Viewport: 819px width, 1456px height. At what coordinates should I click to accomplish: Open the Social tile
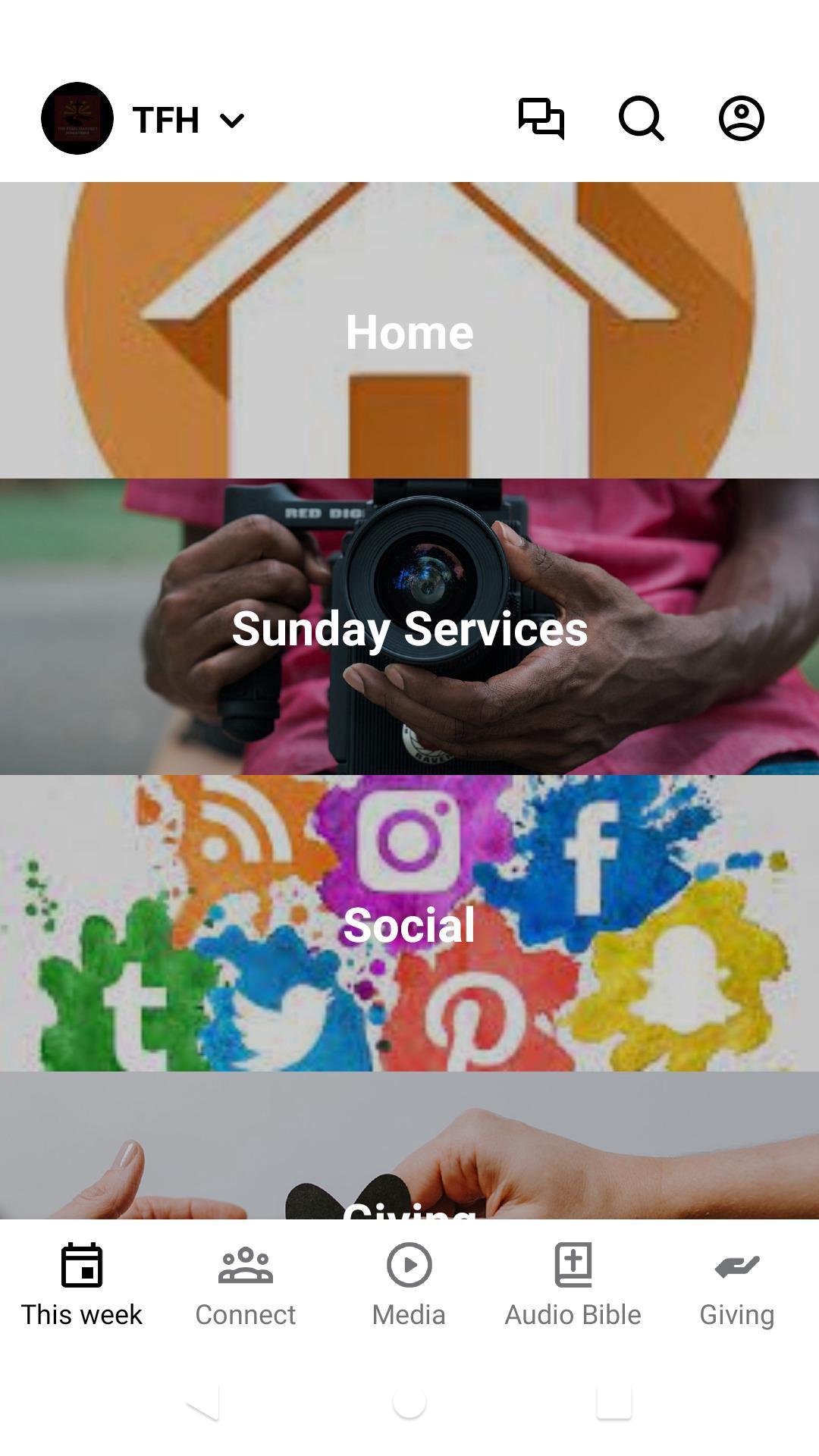[409, 924]
